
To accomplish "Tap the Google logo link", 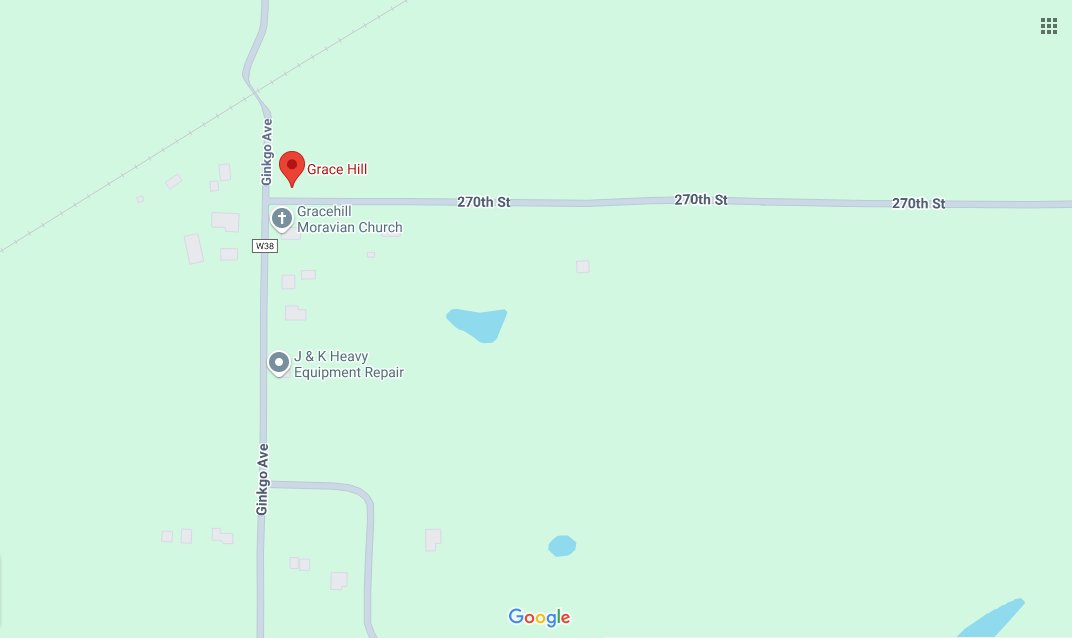I will point(539,617).
